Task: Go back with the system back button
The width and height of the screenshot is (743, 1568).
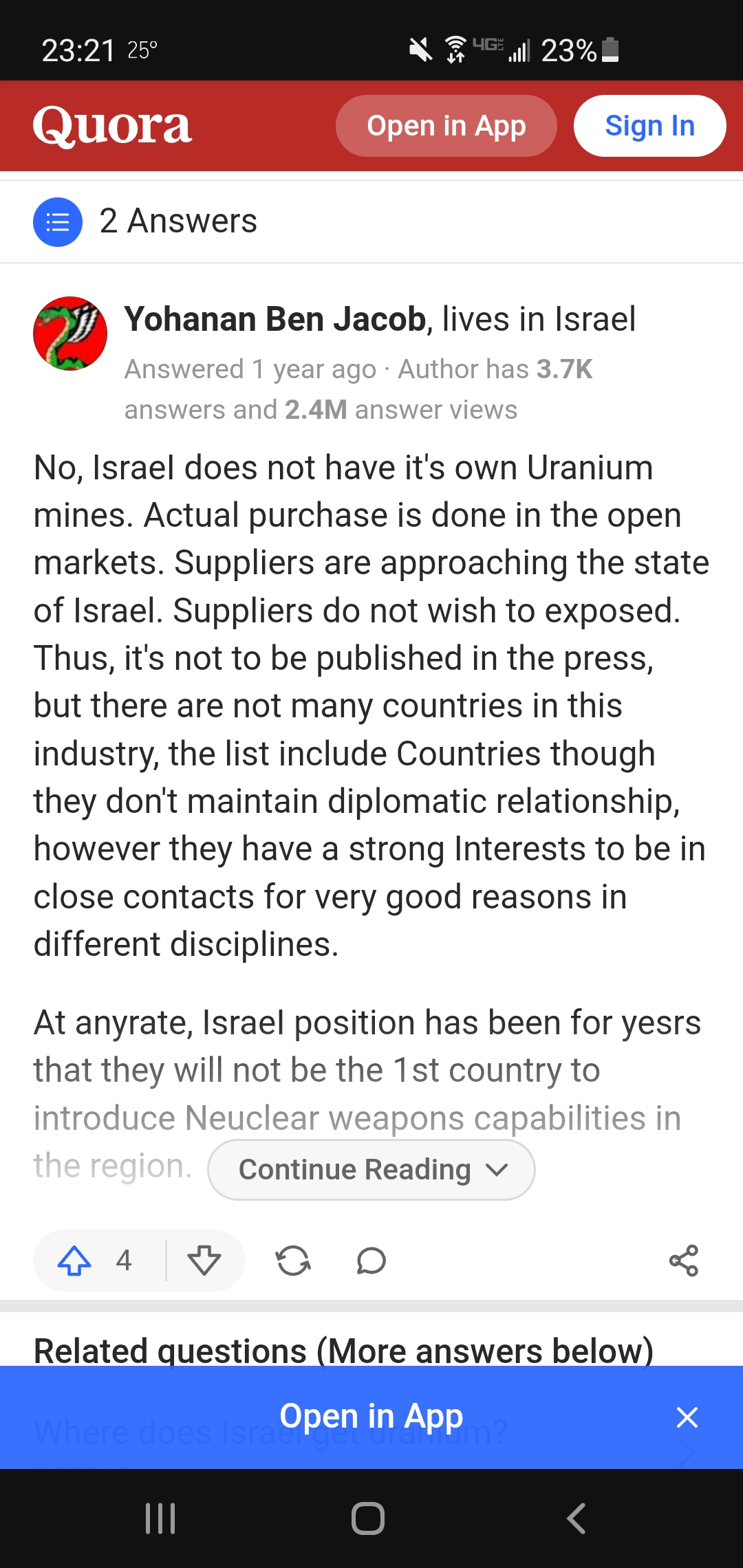Action: [577, 1518]
